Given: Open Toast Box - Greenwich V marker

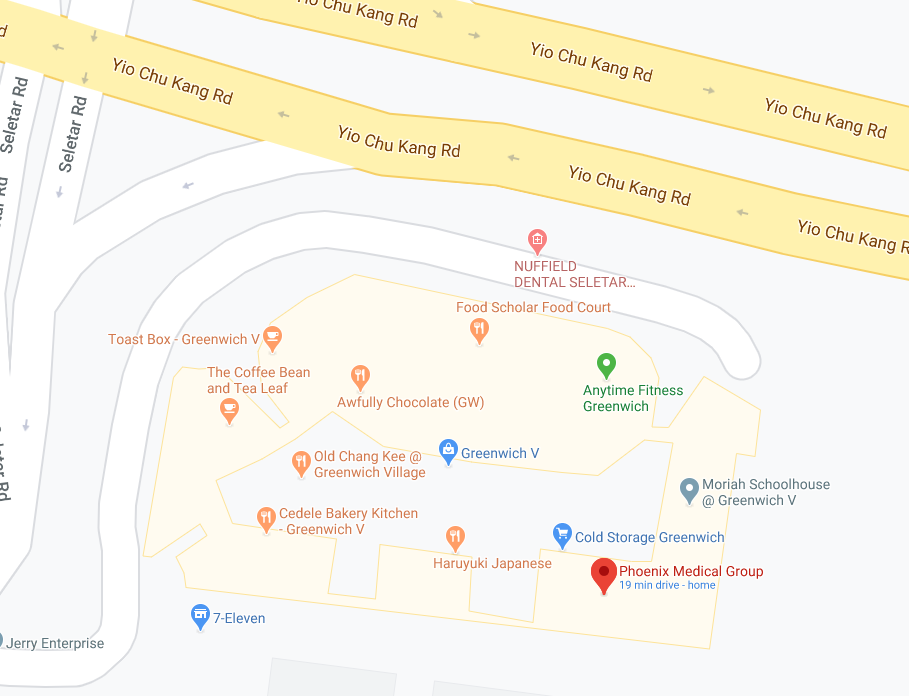Looking at the screenshot, I should [x=272, y=337].
